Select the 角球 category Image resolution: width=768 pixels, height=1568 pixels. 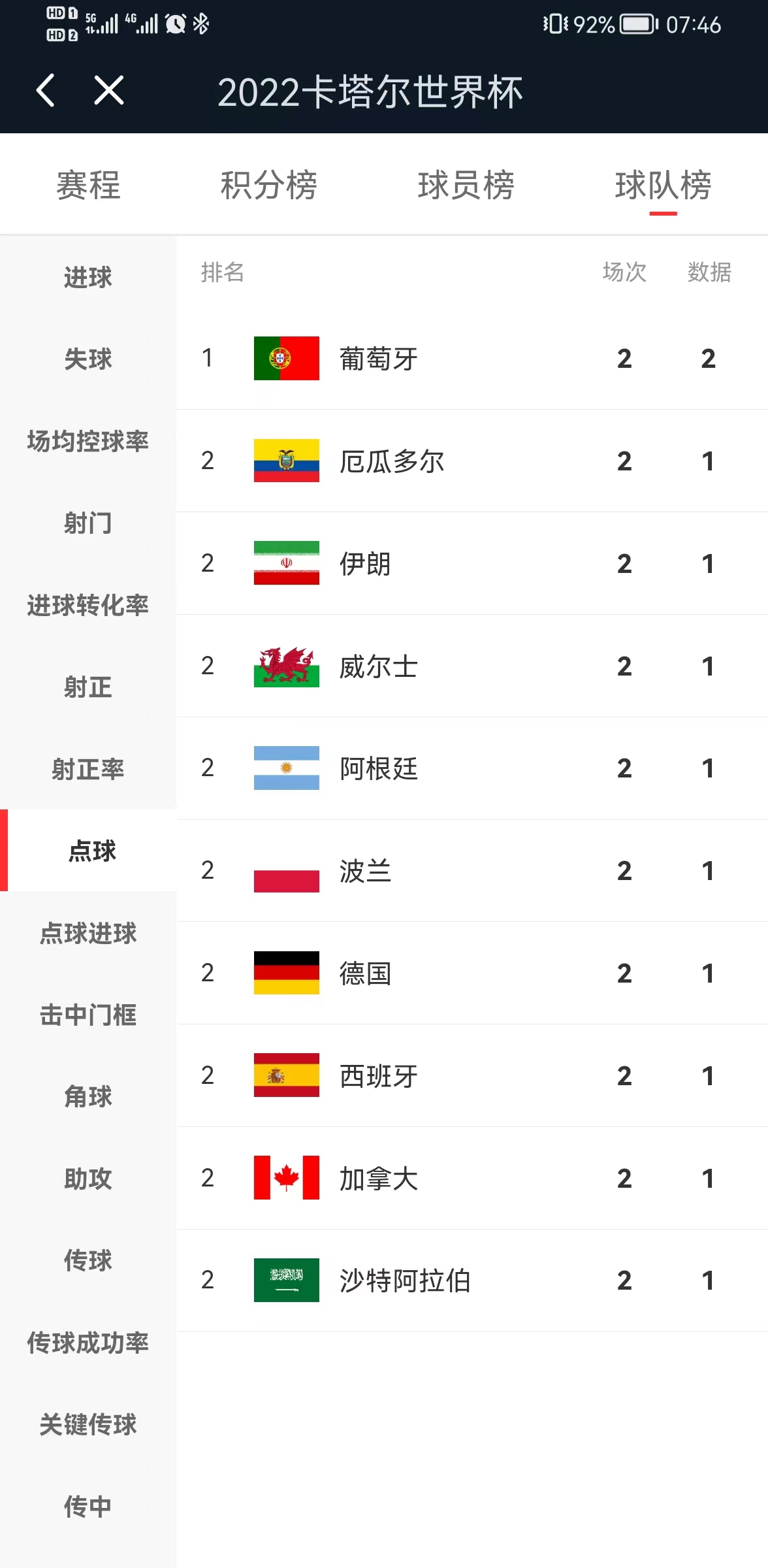point(88,1097)
